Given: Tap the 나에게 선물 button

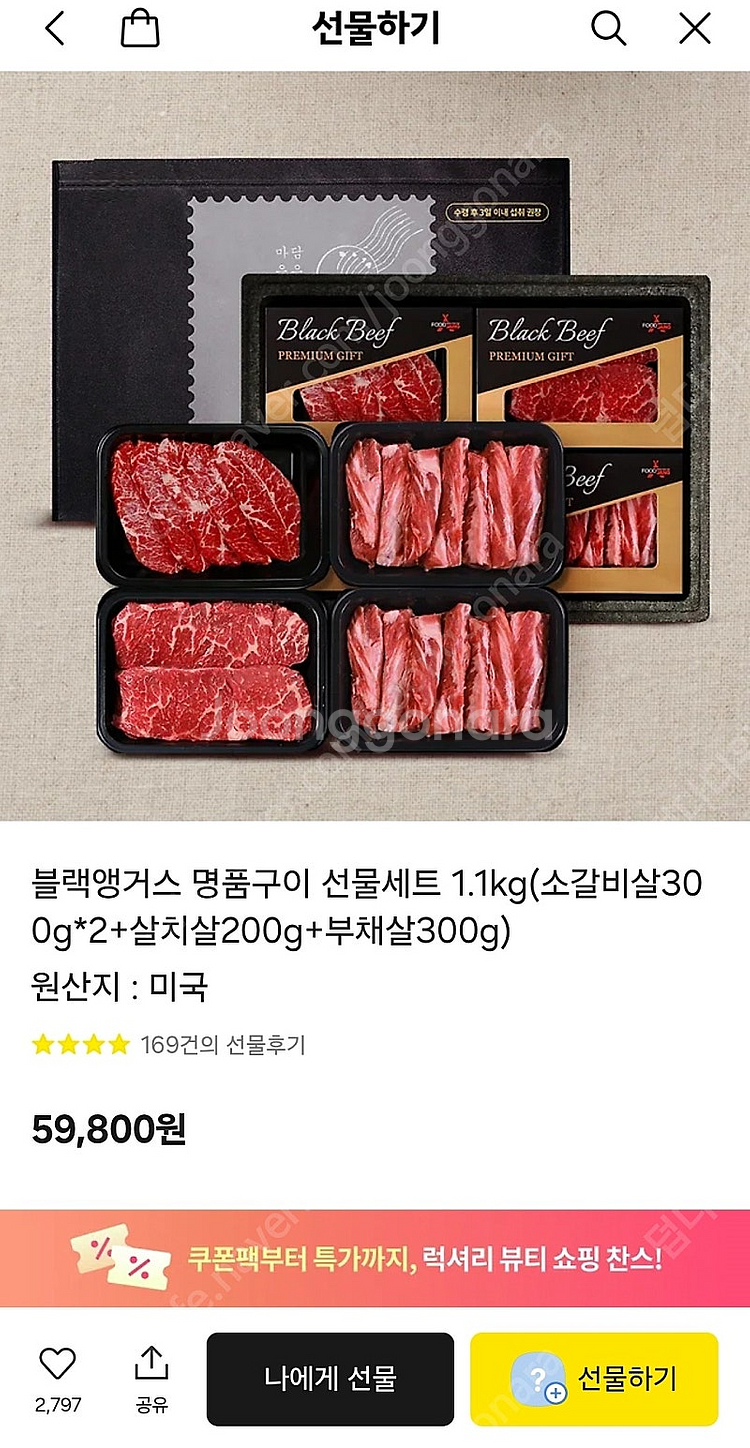Looking at the screenshot, I should (330, 1379).
